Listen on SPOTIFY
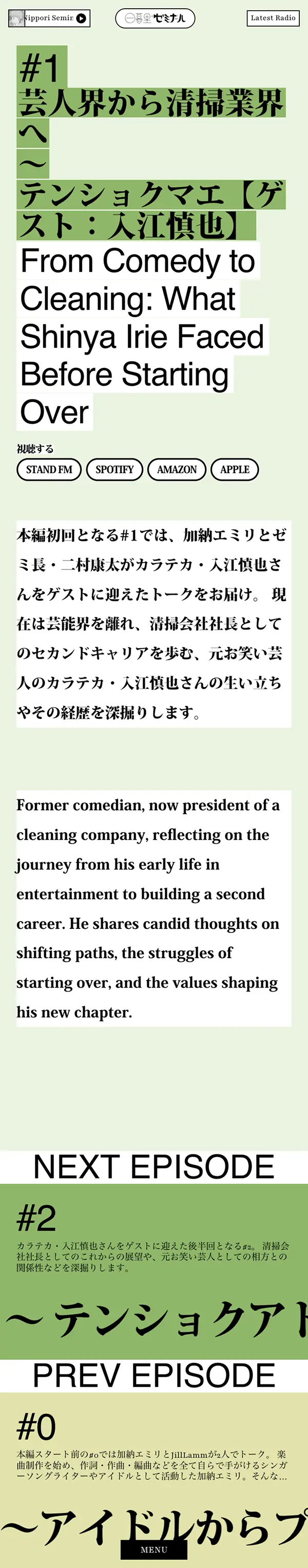This screenshot has width=308, height=1568. pos(114,469)
